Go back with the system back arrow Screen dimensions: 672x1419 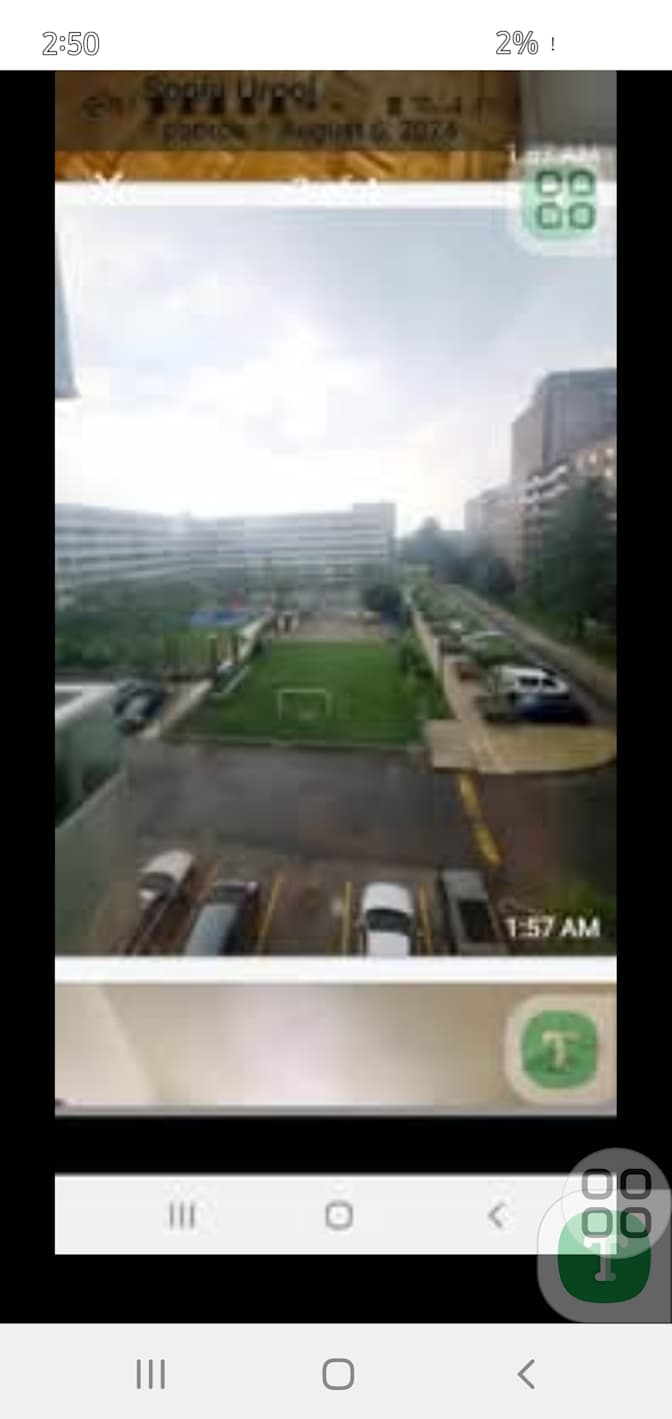(526, 1374)
